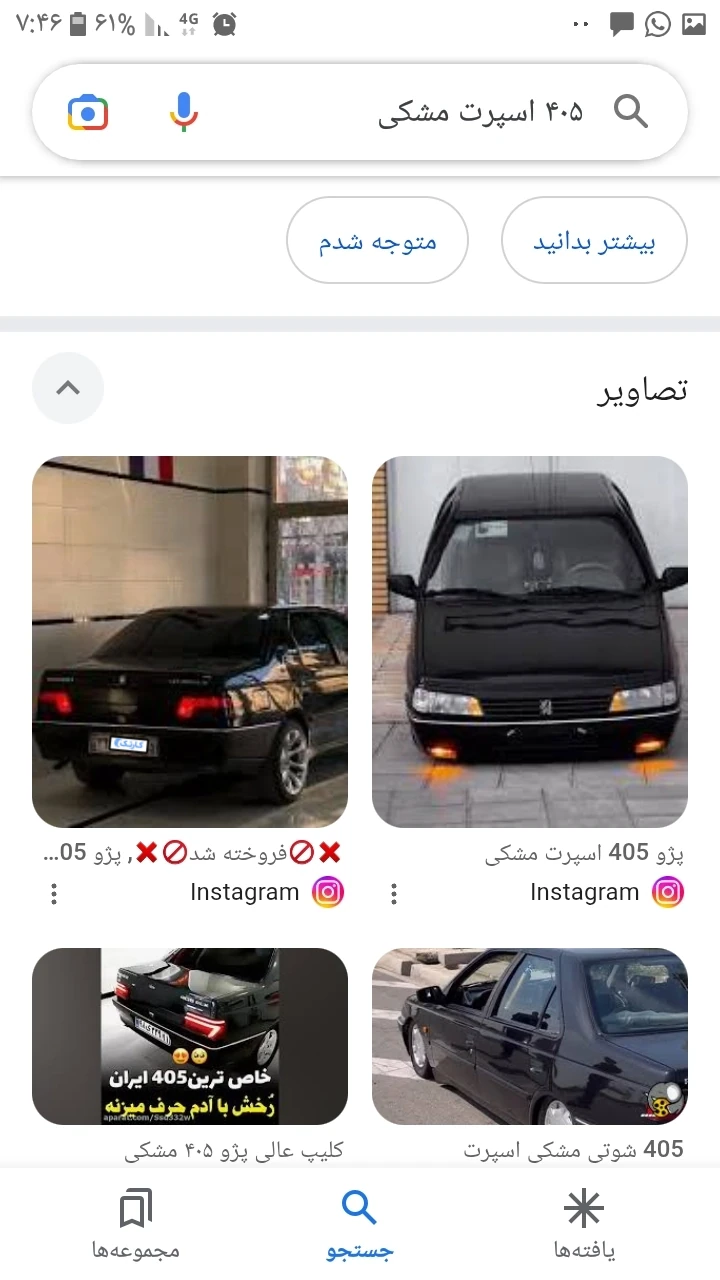This screenshot has height=1280, width=720.
Task: Tap the بیشتر بدانید button
Action: click(594, 241)
